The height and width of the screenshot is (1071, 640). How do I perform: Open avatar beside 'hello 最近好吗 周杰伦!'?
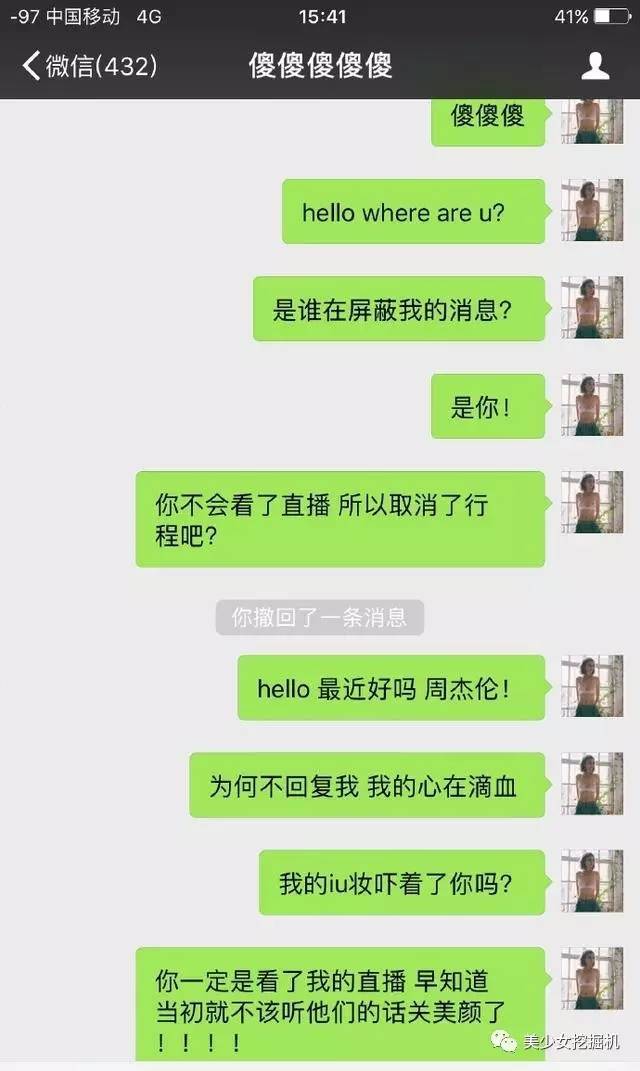click(x=592, y=687)
